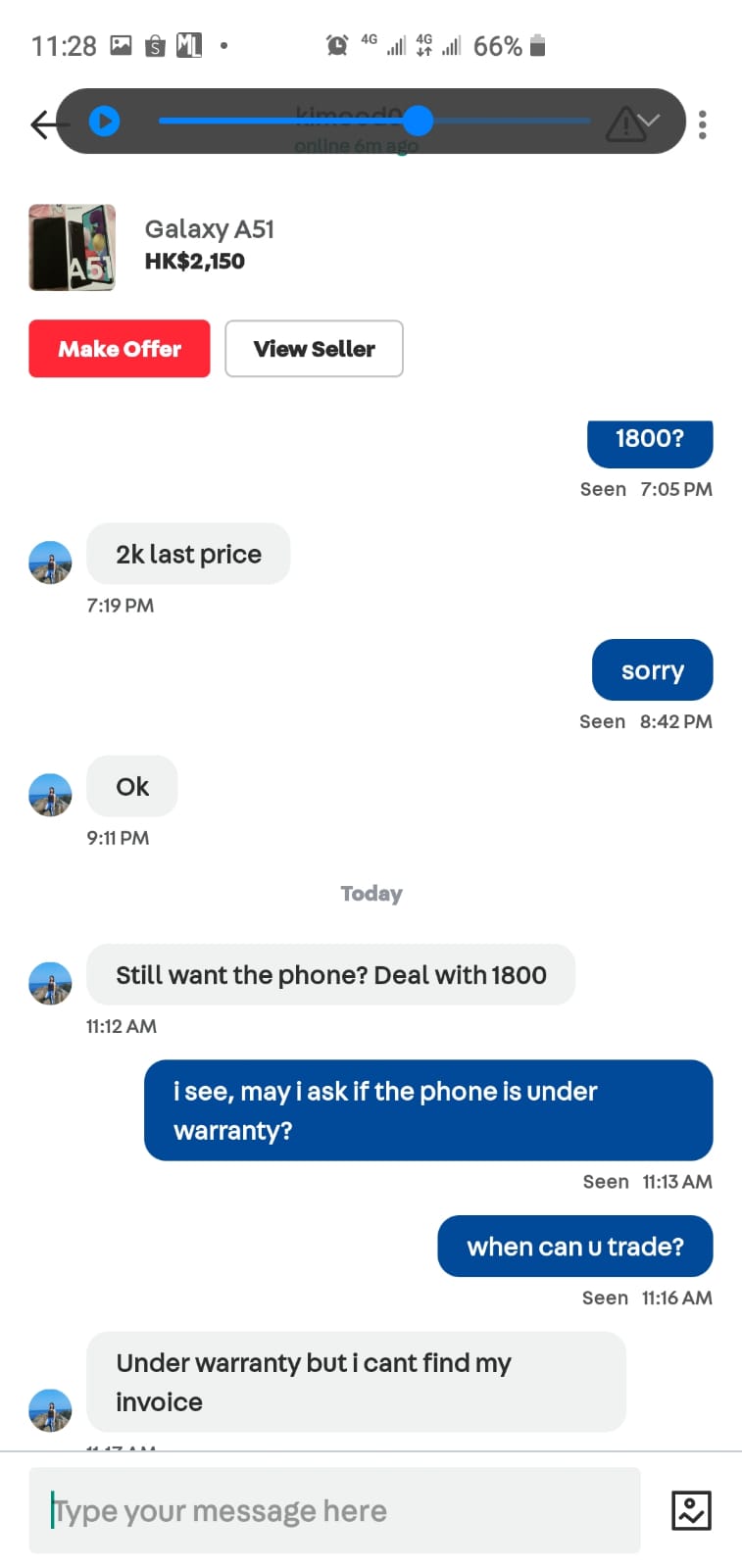This screenshot has width=742, height=1568.
Task: Expand the overlay chevron next to the warning icon
Action: 649,121
